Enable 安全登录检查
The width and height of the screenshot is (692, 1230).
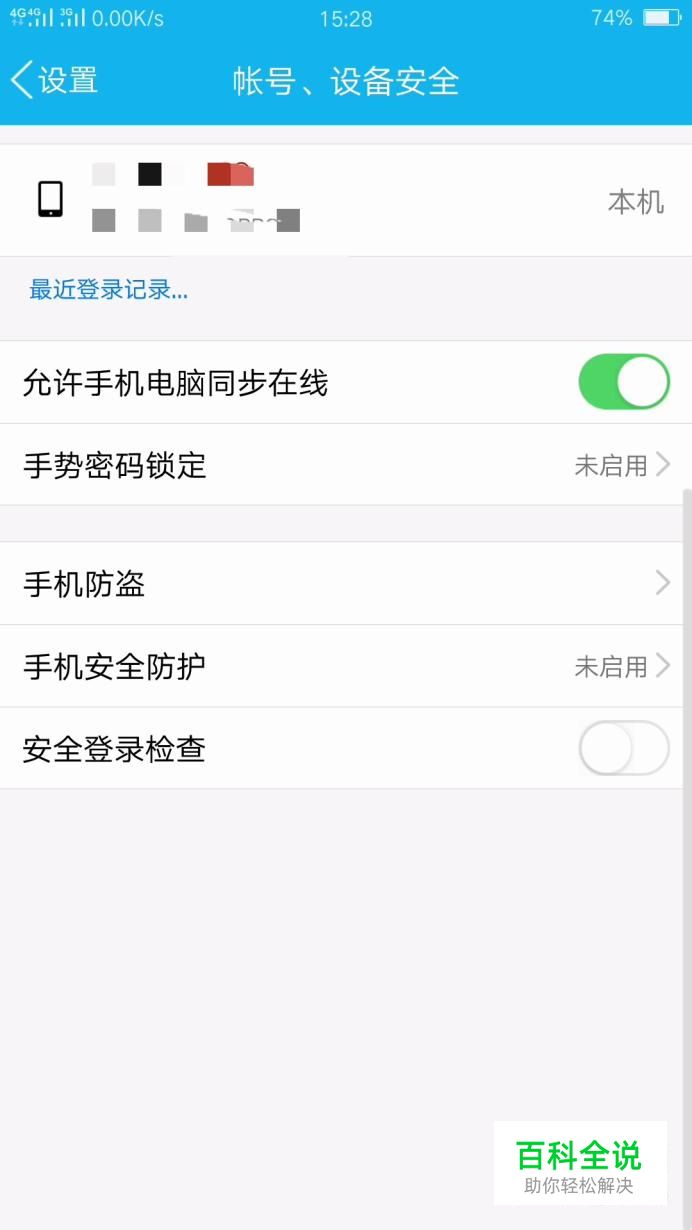(x=623, y=748)
